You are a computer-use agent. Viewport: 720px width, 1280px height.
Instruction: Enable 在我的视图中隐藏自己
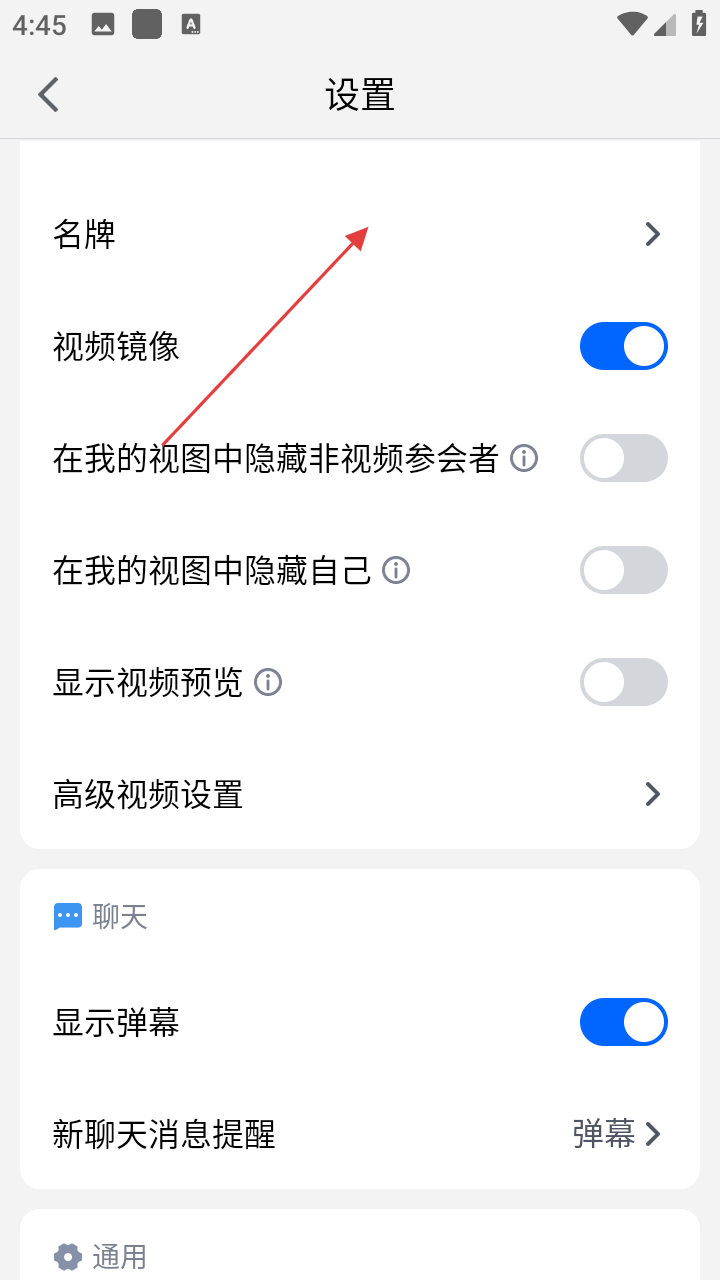point(623,570)
